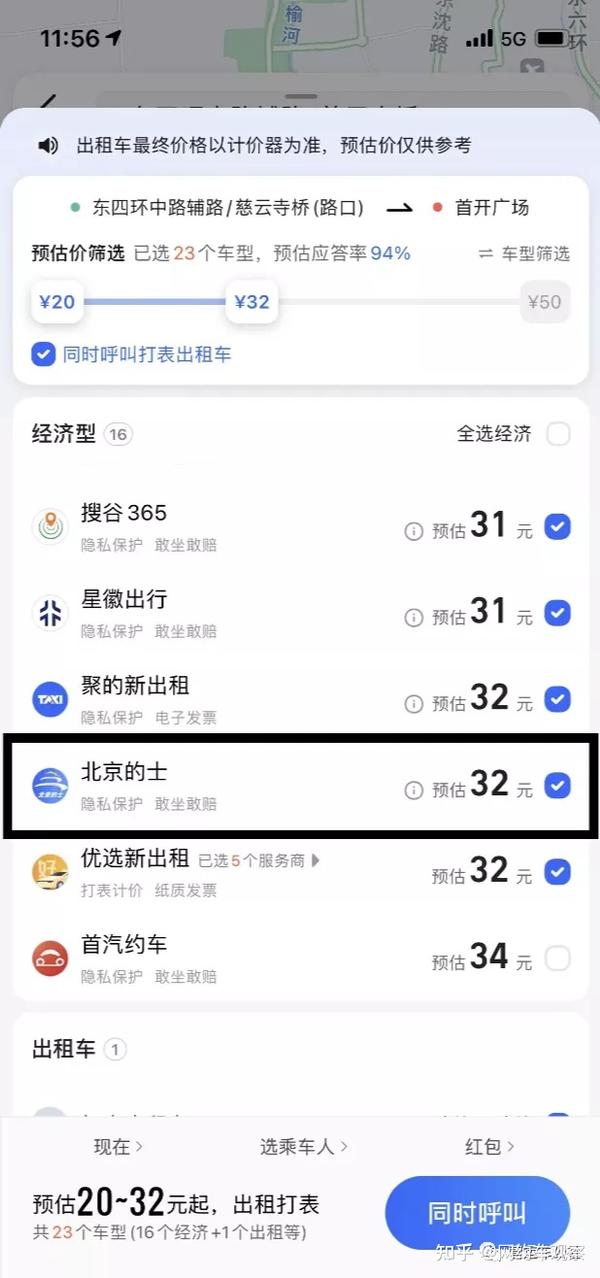Uncheck the 搜谷 365 checkbox
Viewport: 600px width, 1278px height.
tap(558, 527)
